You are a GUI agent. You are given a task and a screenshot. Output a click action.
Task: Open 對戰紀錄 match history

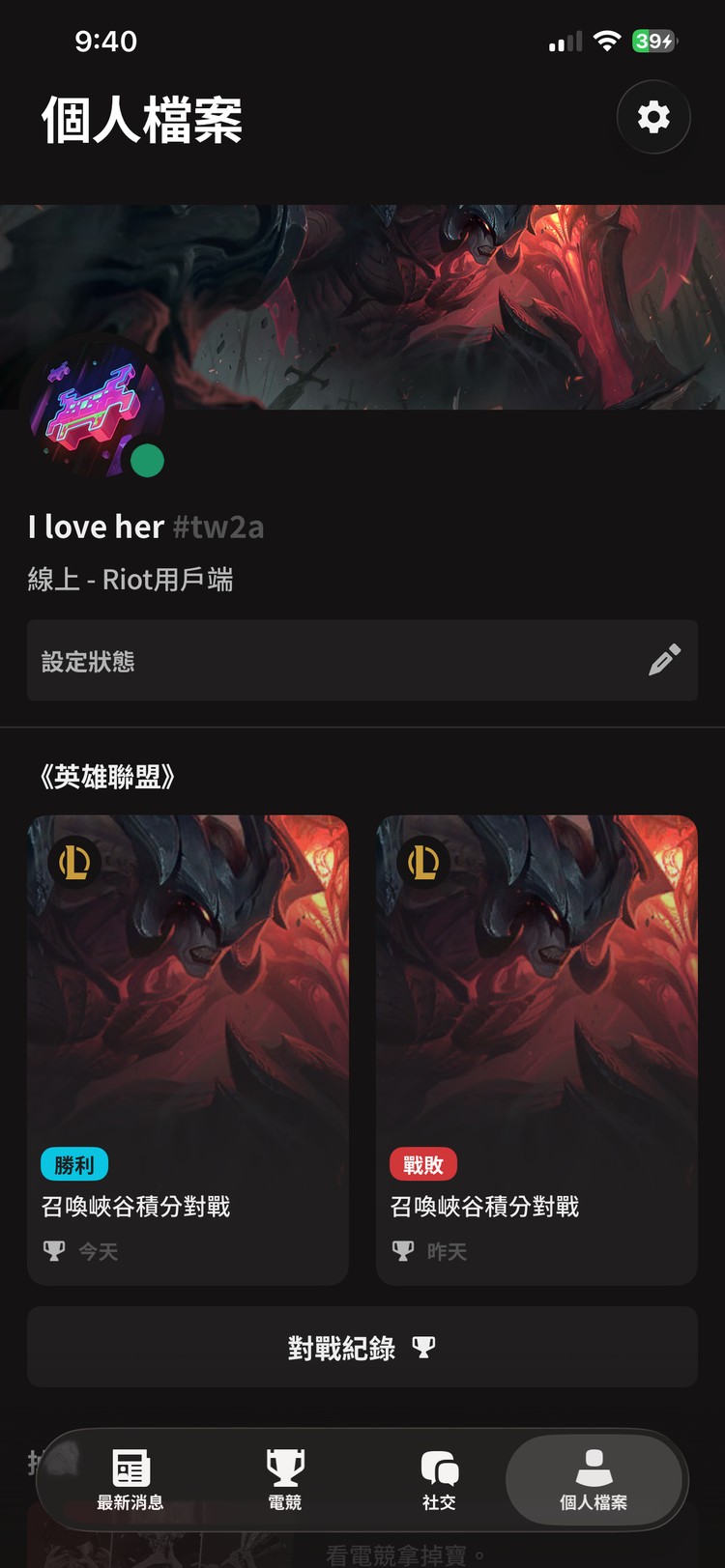pos(362,1347)
